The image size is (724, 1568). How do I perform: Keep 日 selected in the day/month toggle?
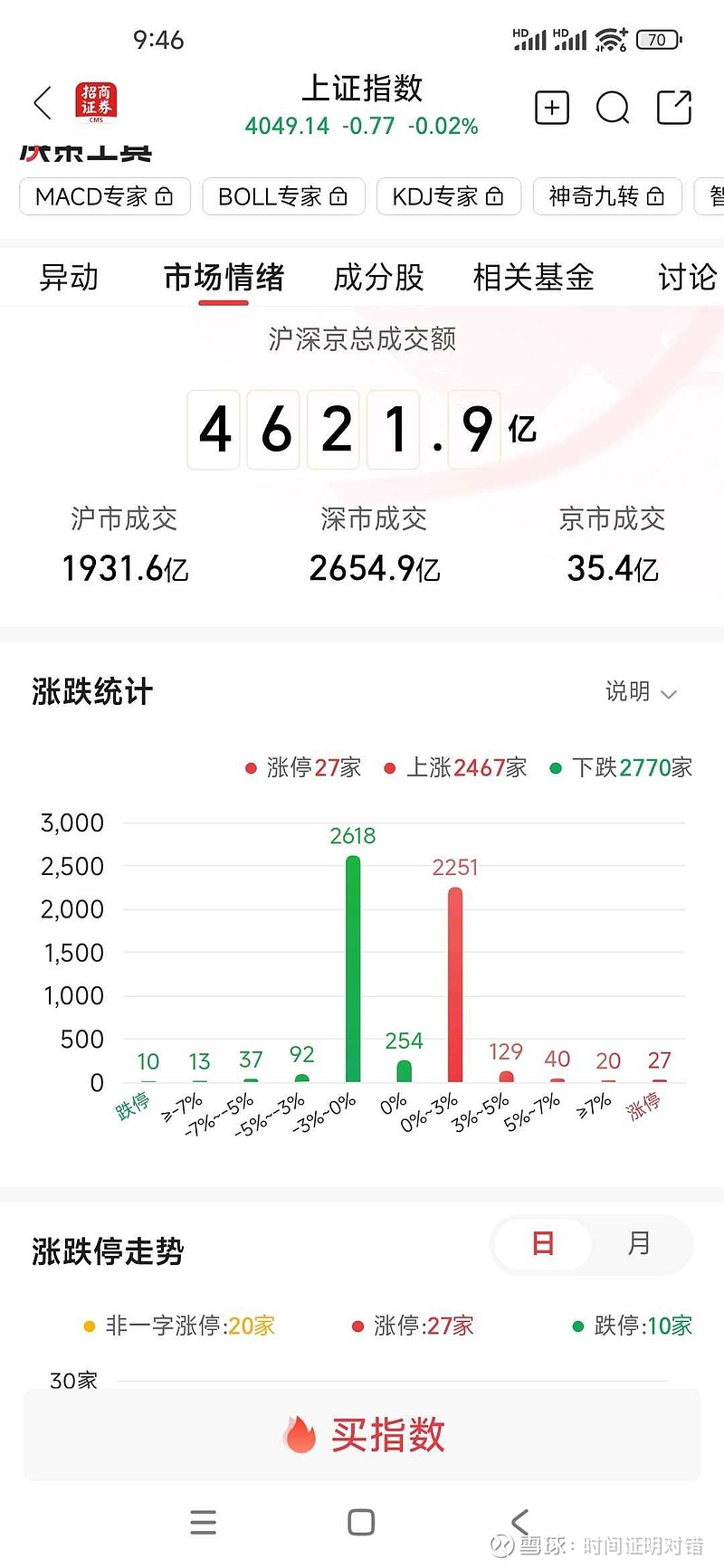(x=542, y=1244)
